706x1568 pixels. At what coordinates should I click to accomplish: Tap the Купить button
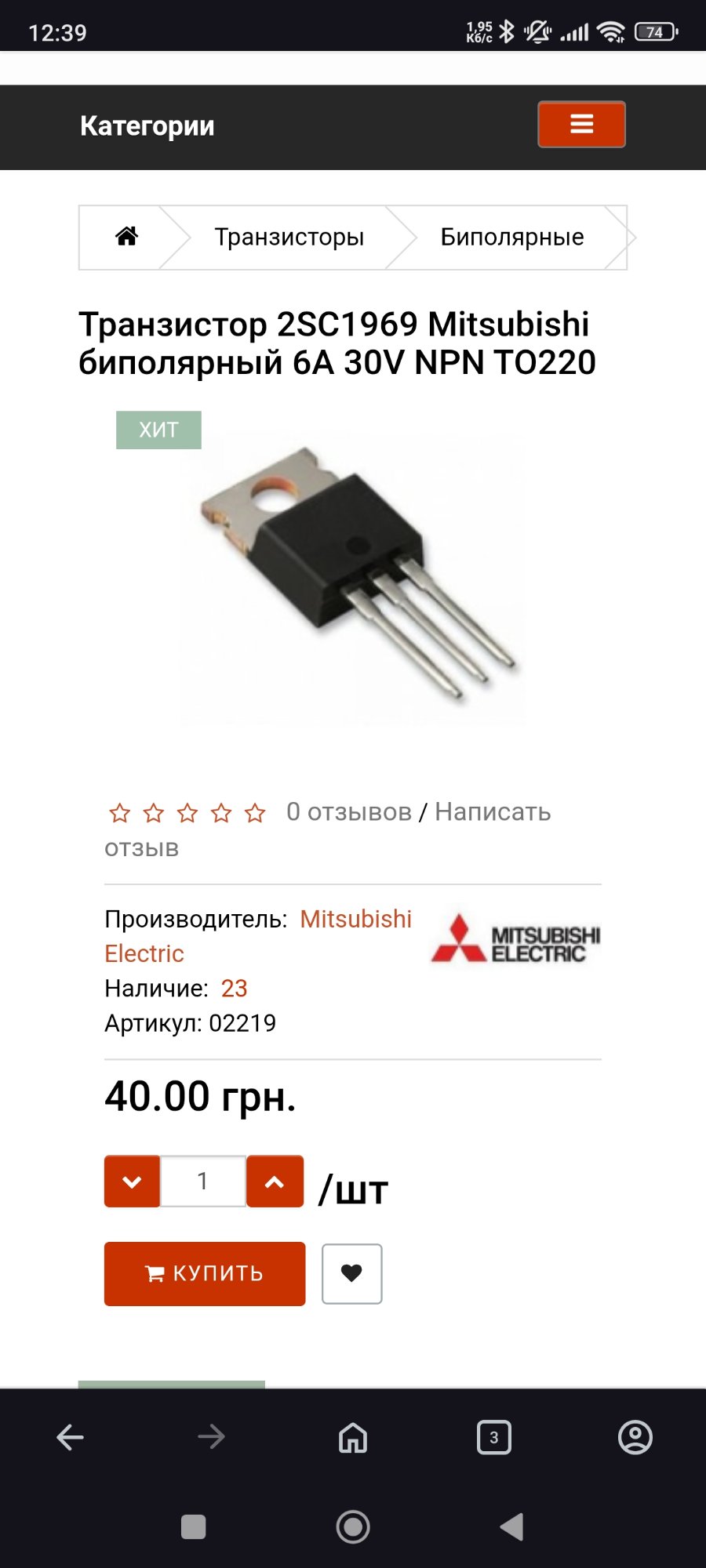[205, 1273]
